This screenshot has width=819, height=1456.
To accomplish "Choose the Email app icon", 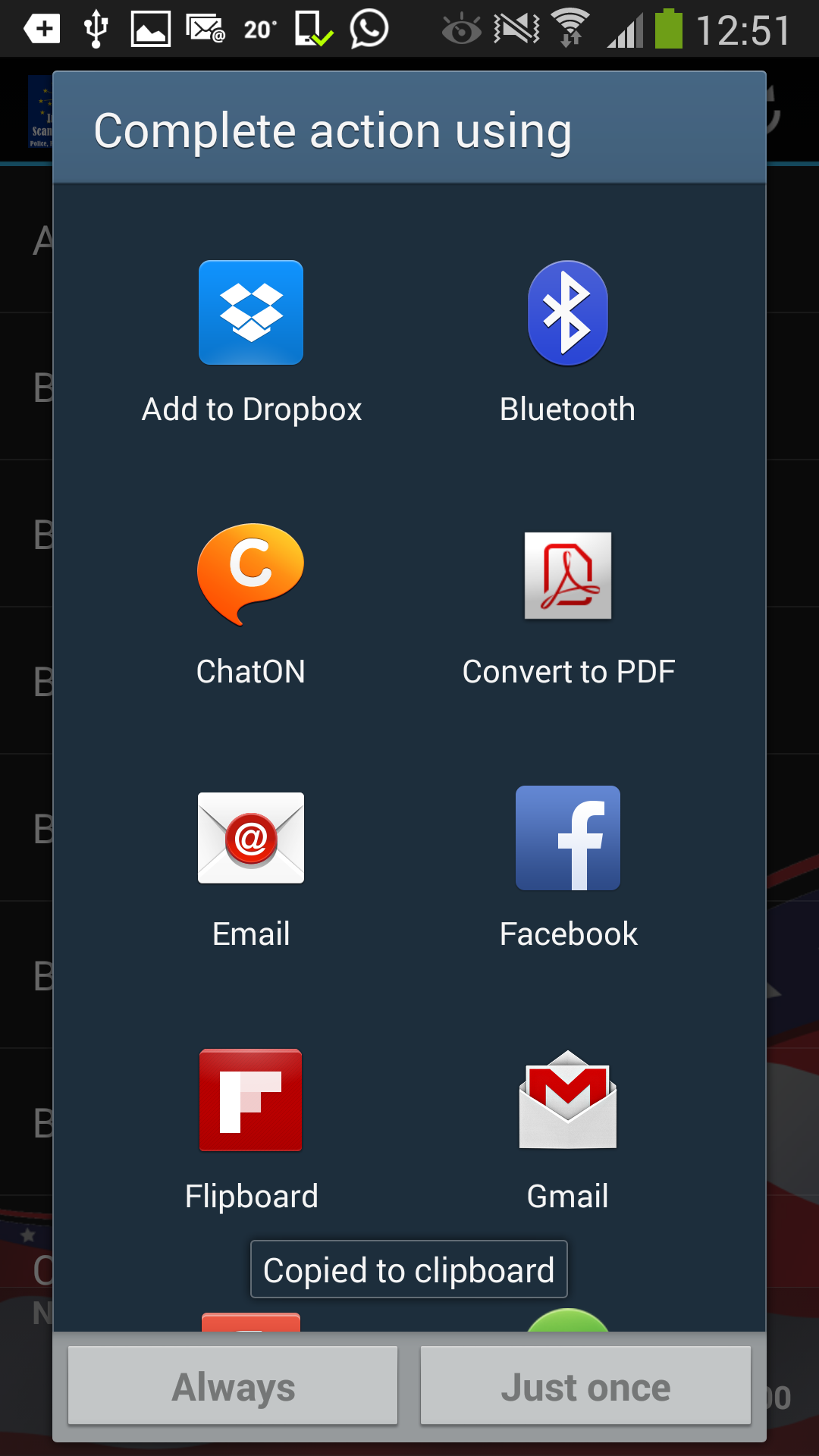I will tap(250, 837).
